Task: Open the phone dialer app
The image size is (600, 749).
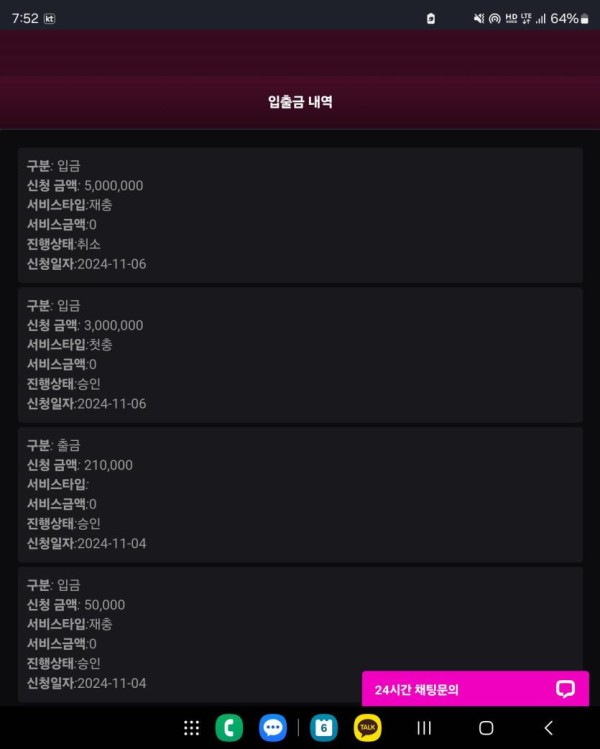Action: click(229, 728)
